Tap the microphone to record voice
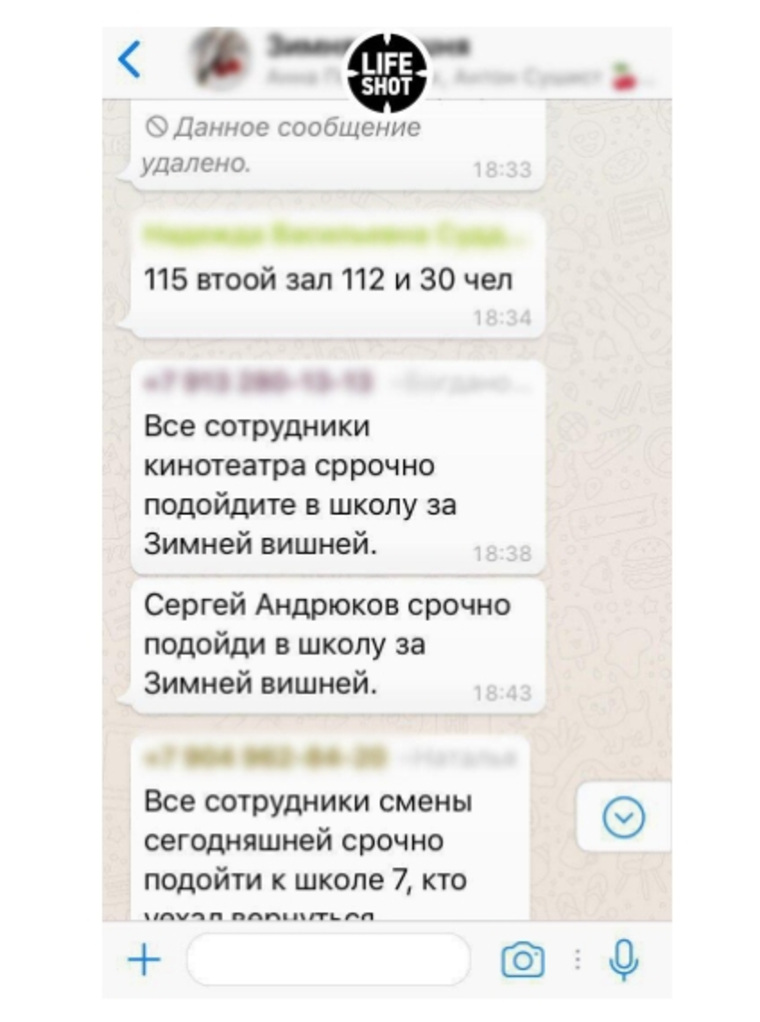This screenshot has height=1022, width=760. point(624,961)
